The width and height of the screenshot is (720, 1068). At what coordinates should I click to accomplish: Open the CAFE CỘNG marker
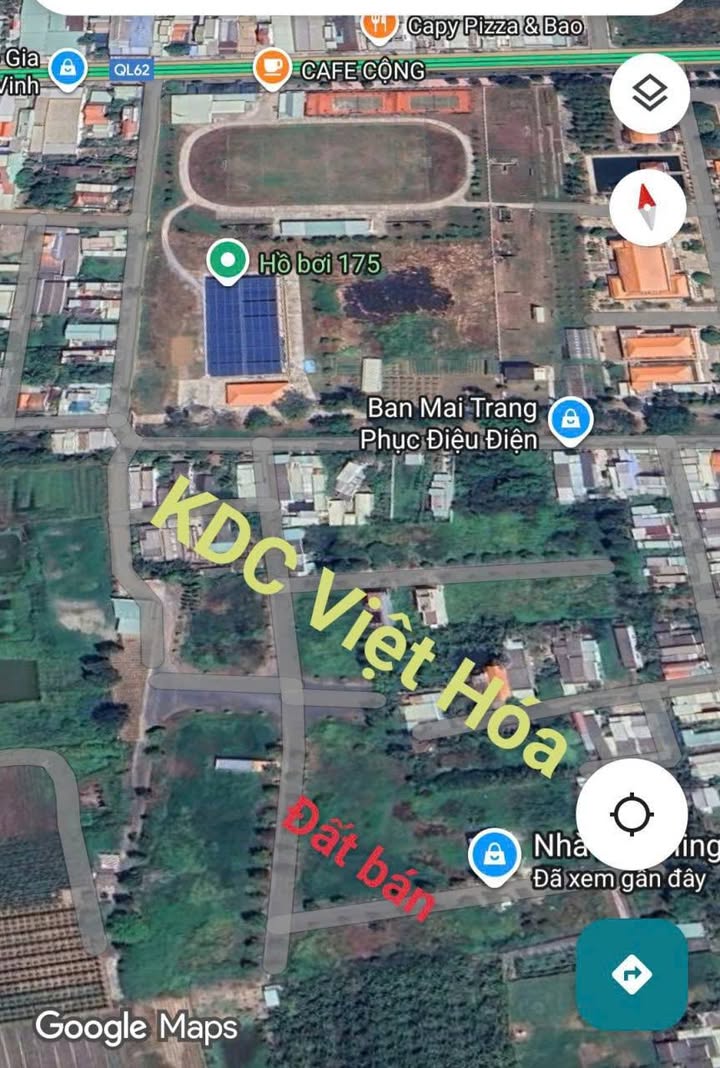point(269,67)
